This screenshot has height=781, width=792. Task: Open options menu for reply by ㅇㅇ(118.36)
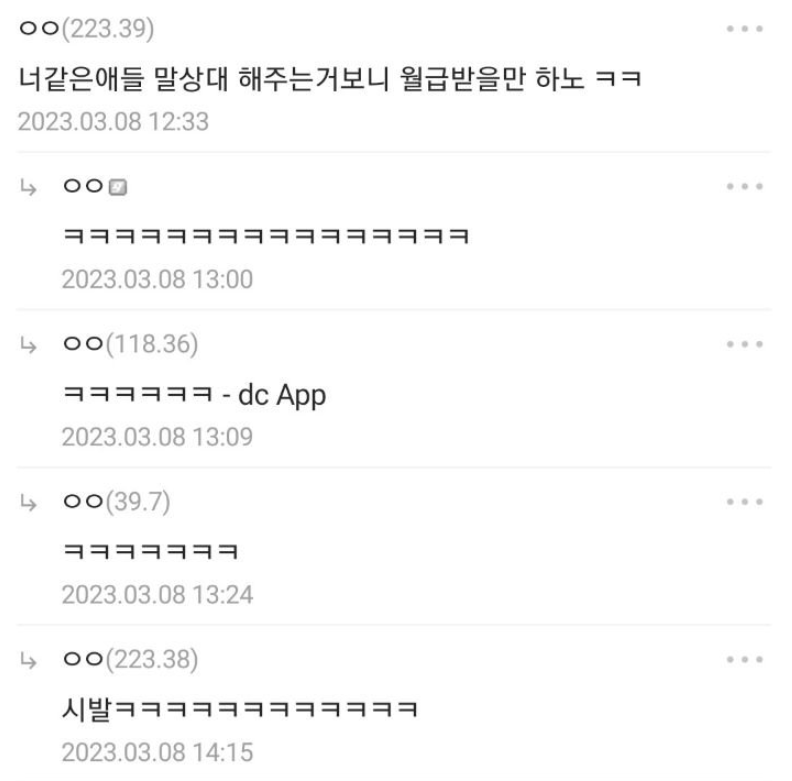point(745,345)
